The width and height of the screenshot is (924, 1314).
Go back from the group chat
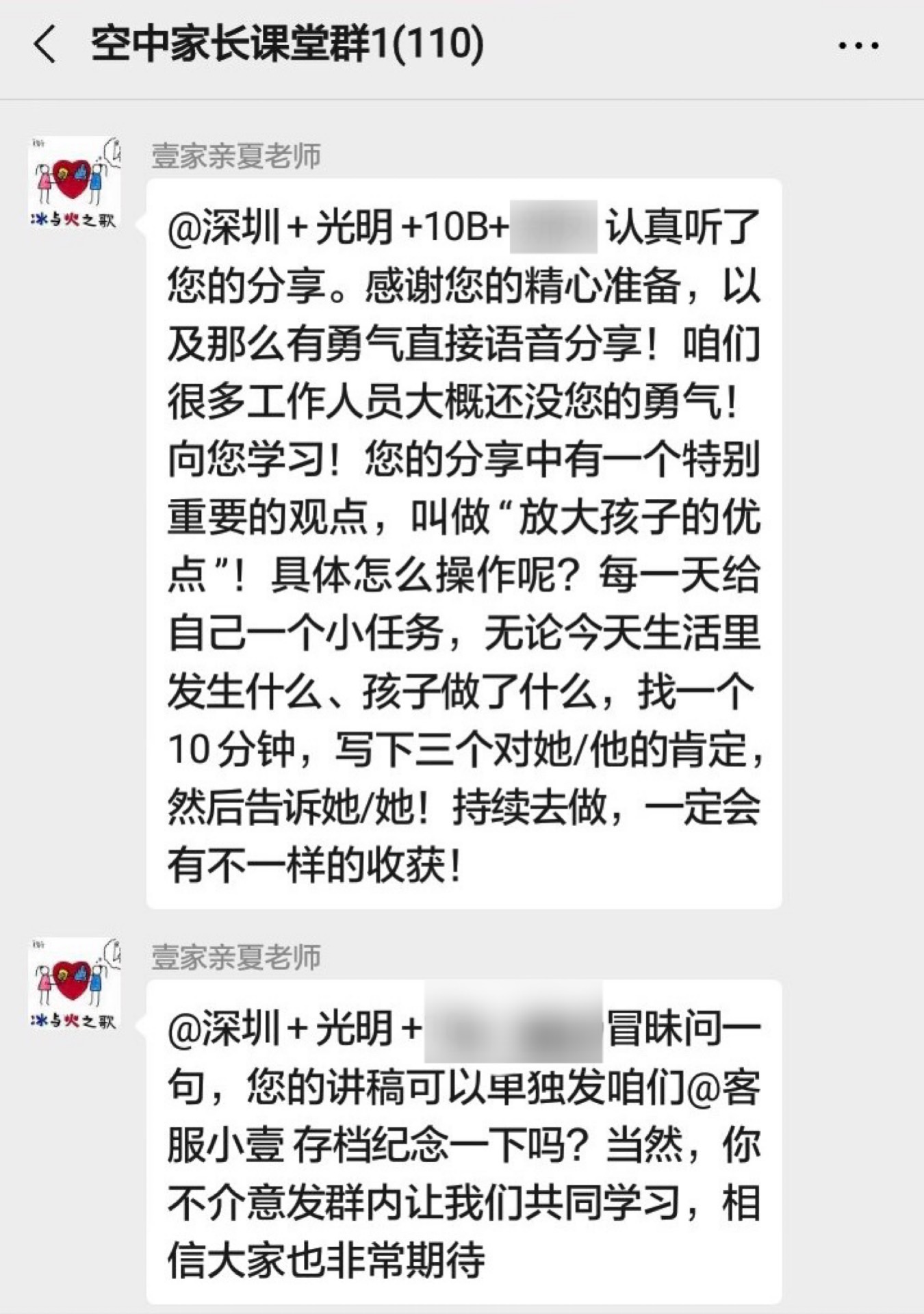(45, 45)
